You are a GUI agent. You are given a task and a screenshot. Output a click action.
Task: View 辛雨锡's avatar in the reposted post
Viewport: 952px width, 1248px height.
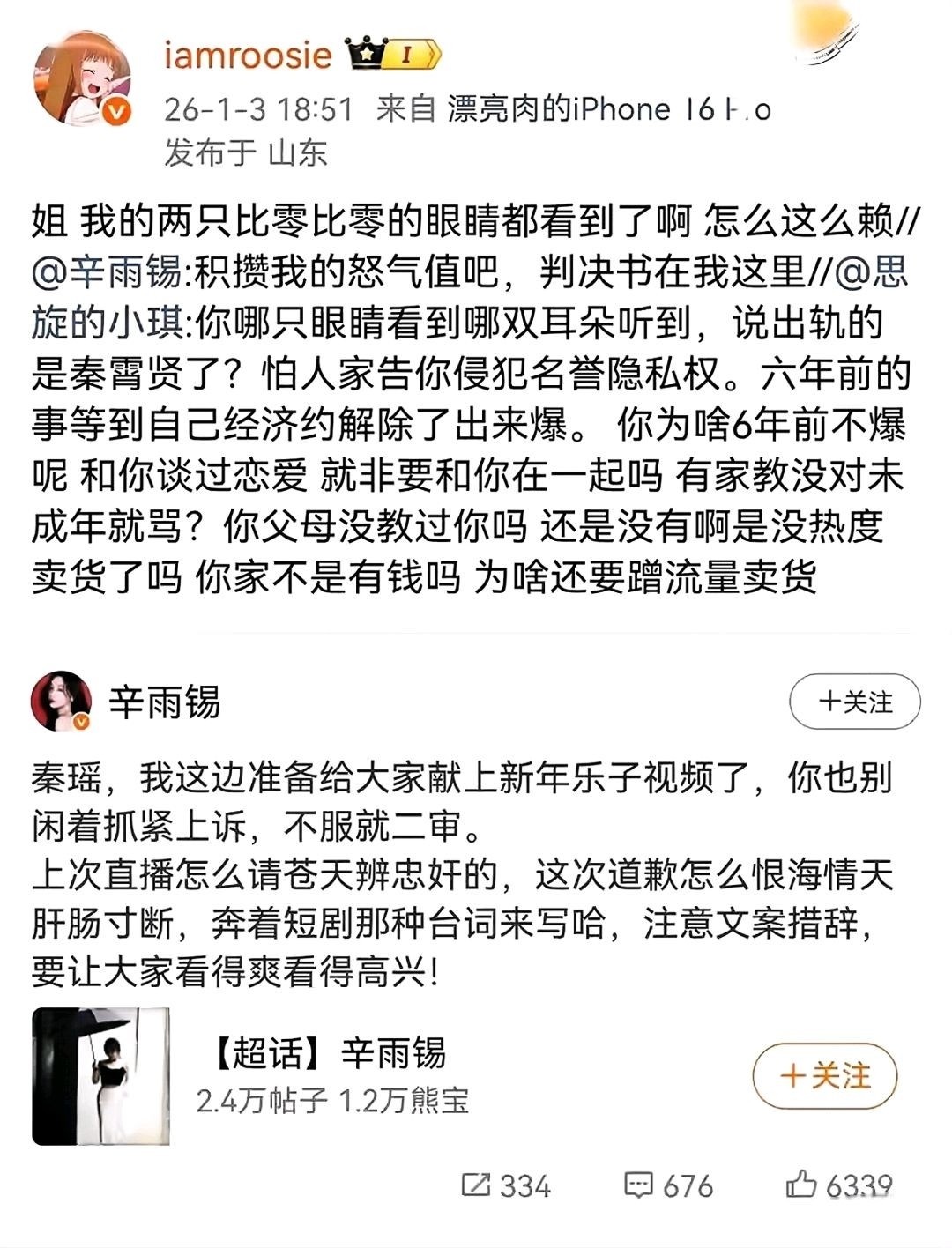point(62,702)
